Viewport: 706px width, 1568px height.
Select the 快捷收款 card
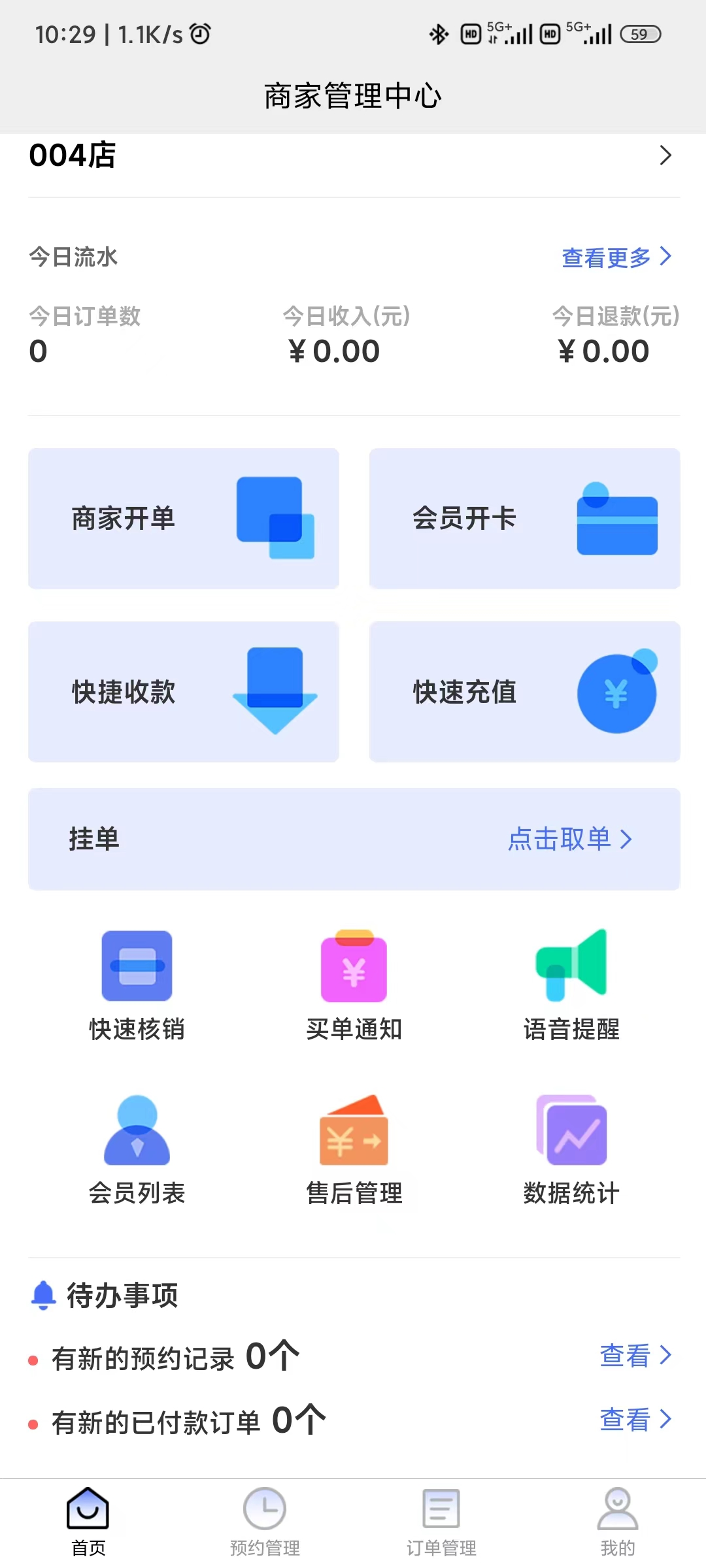click(183, 692)
